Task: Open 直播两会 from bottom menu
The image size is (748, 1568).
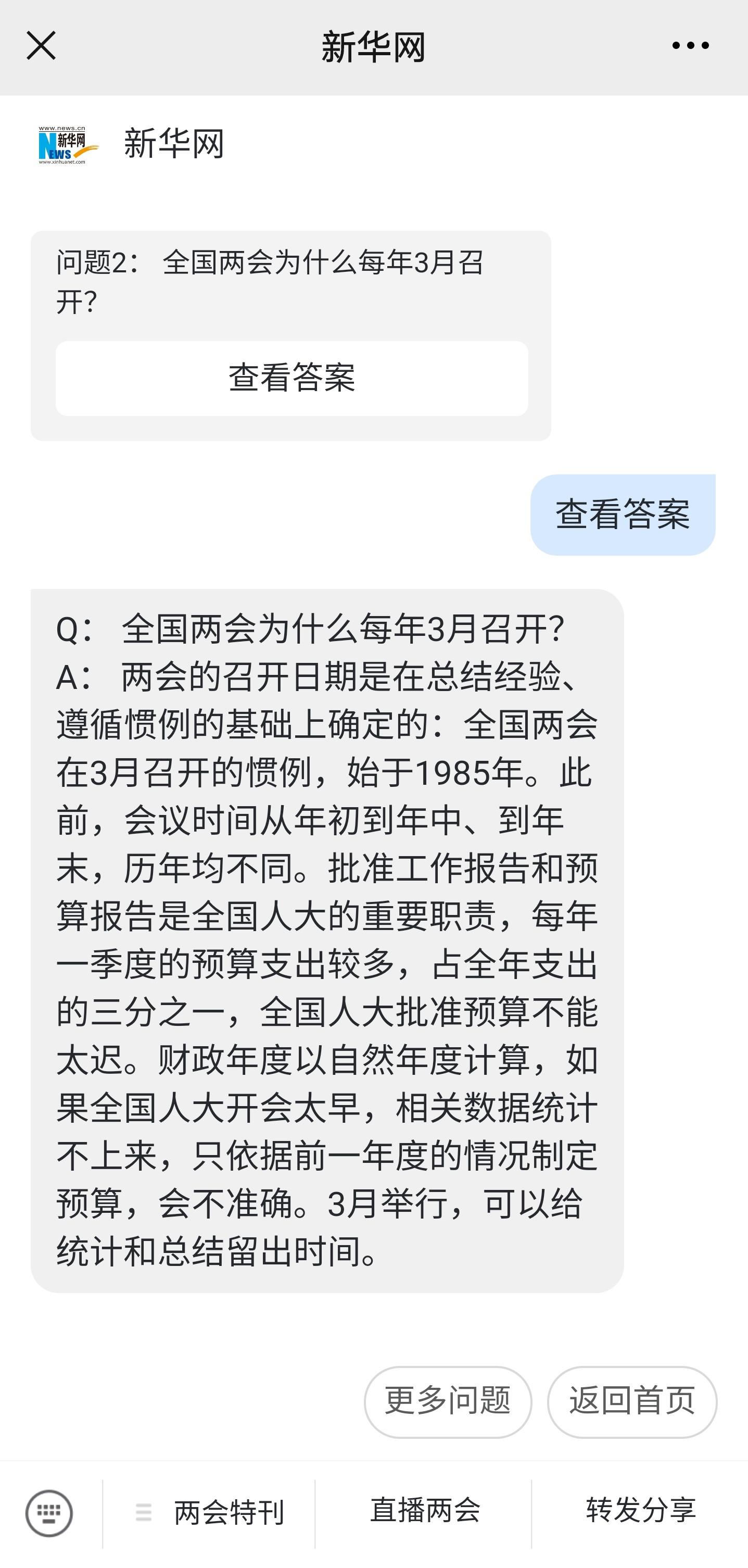Action: [425, 1511]
